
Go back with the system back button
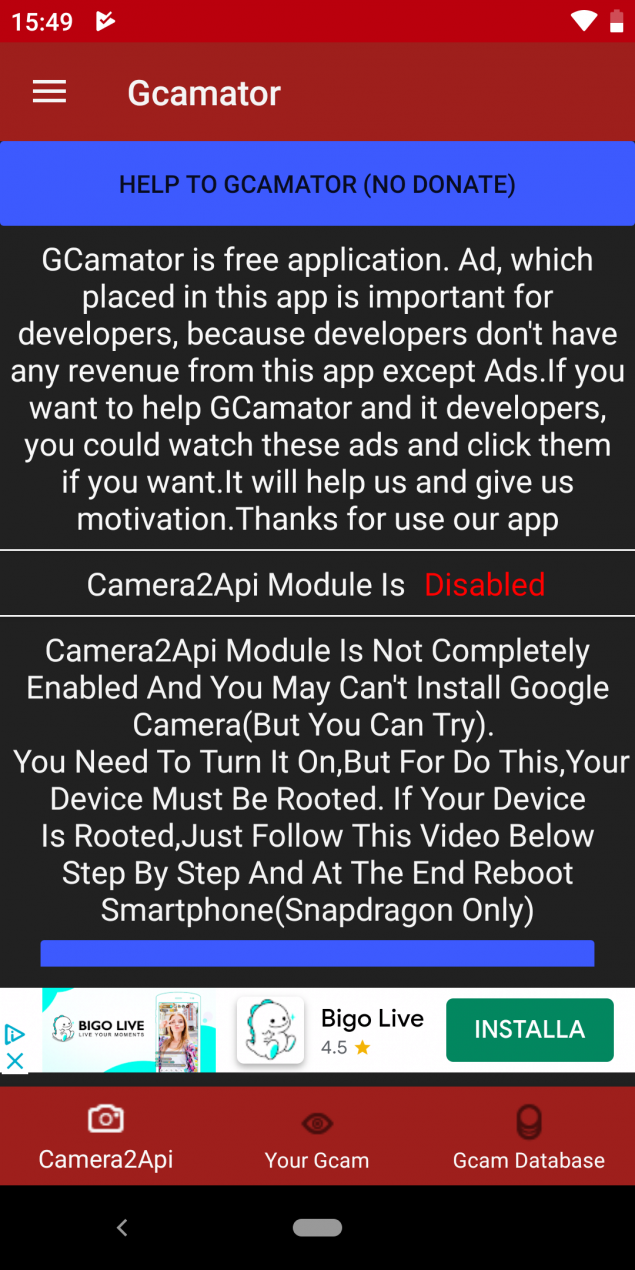(x=122, y=1227)
